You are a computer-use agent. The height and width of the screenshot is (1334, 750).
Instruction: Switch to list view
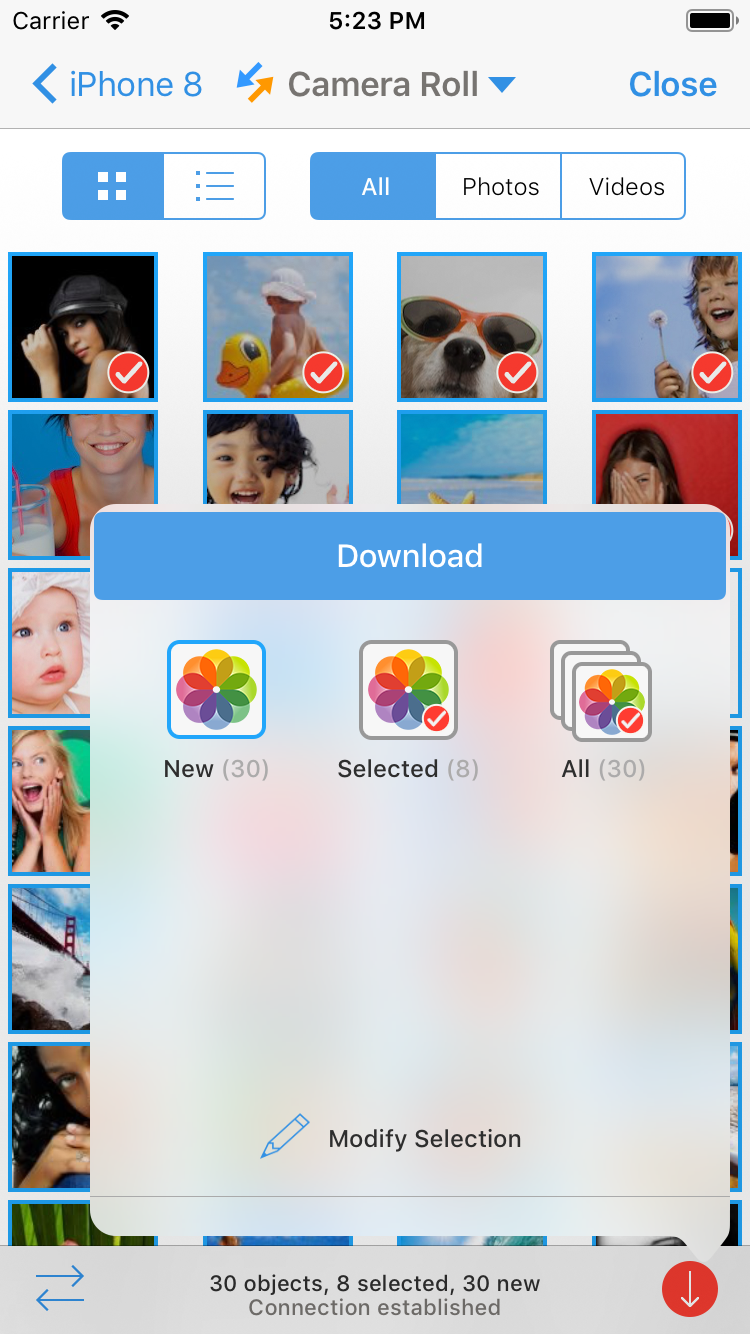[214, 186]
